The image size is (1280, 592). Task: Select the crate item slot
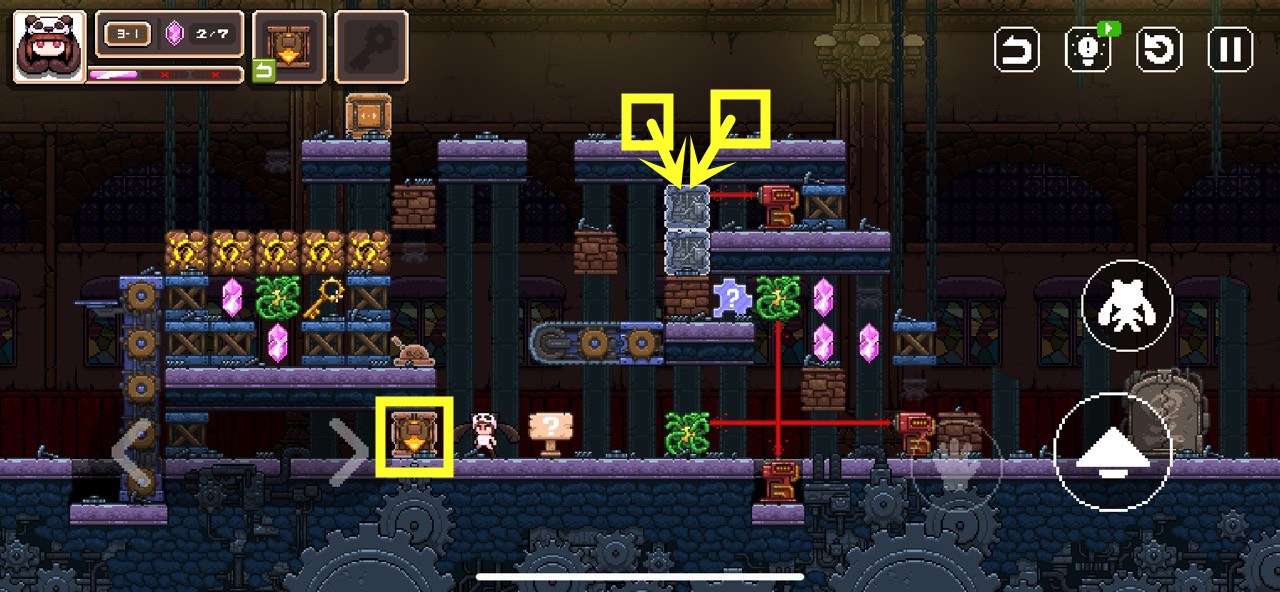click(x=289, y=46)
